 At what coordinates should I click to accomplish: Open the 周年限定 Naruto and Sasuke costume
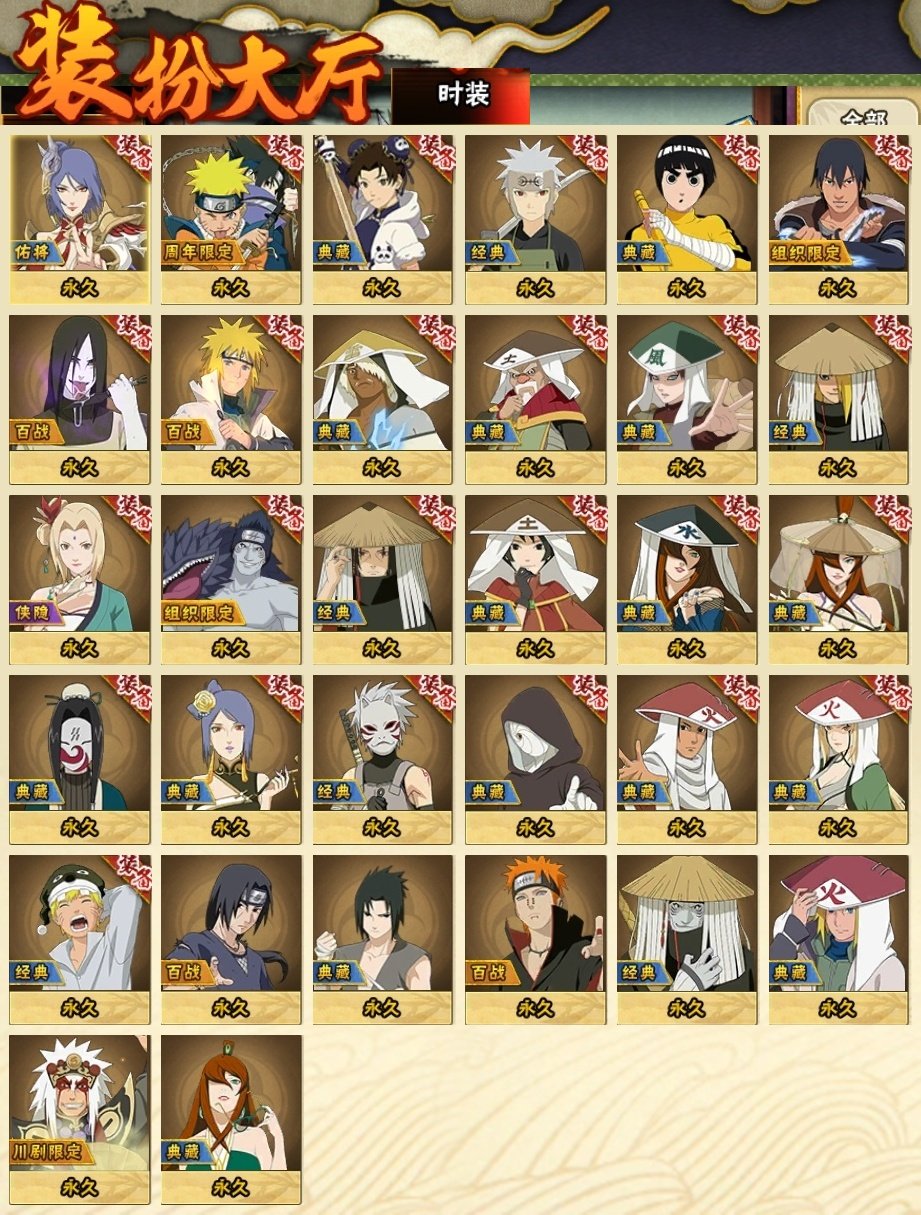tap(231, 205)
